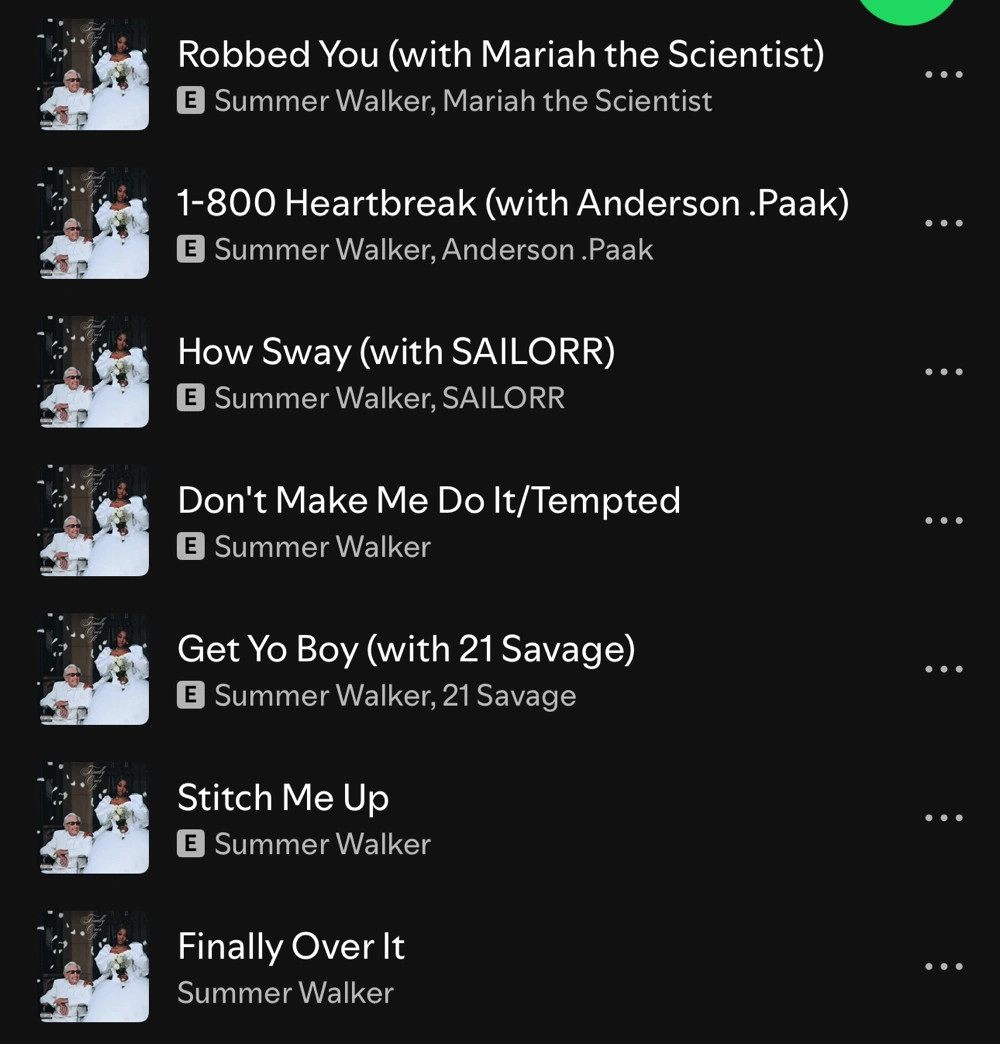The height and width of the screenshot is (1044, 1000).
Task: Open more options for Stitch Me Up
Action: [943, 818]
